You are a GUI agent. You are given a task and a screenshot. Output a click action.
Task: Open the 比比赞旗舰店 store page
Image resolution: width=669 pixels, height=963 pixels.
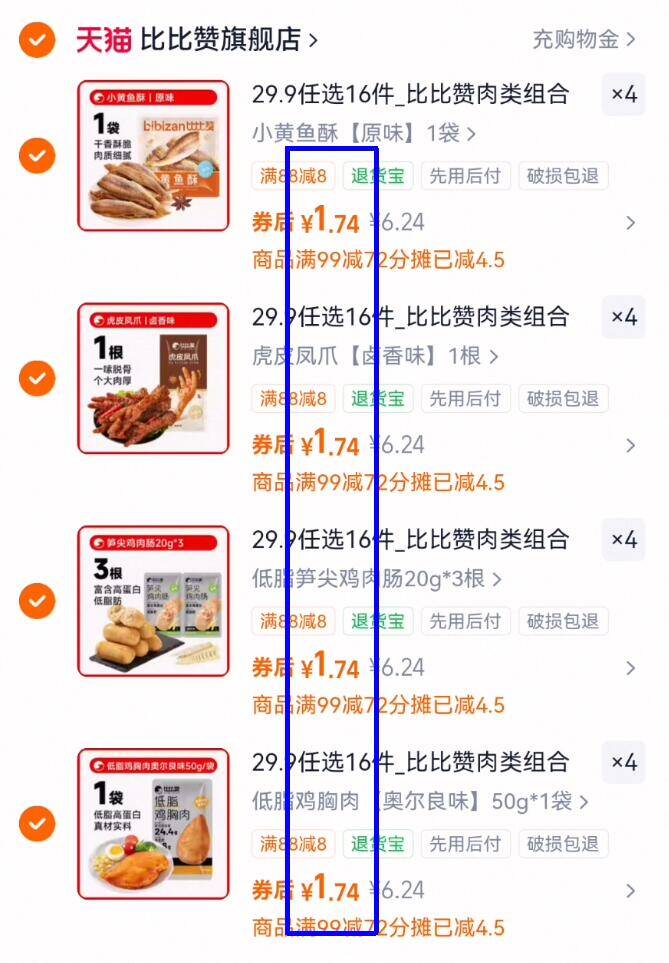(228, 40)
